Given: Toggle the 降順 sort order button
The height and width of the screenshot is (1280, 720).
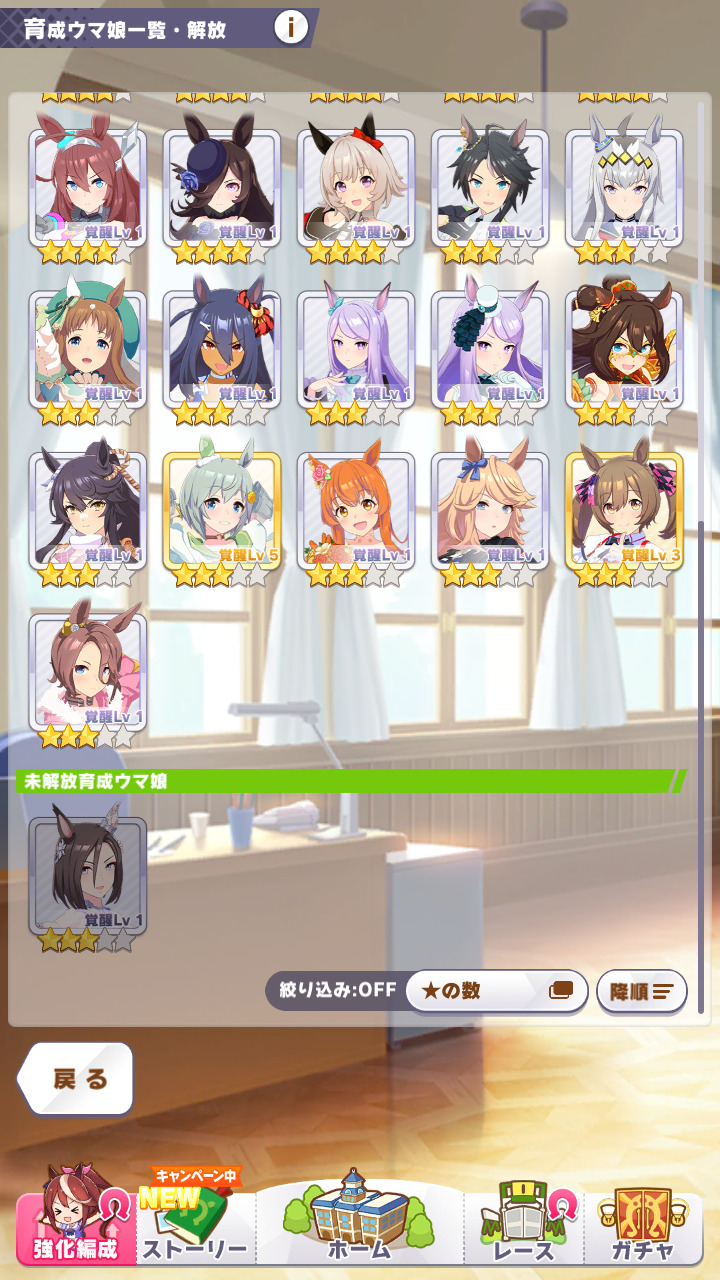Looking at the screenshot, I should coord(641,992).
